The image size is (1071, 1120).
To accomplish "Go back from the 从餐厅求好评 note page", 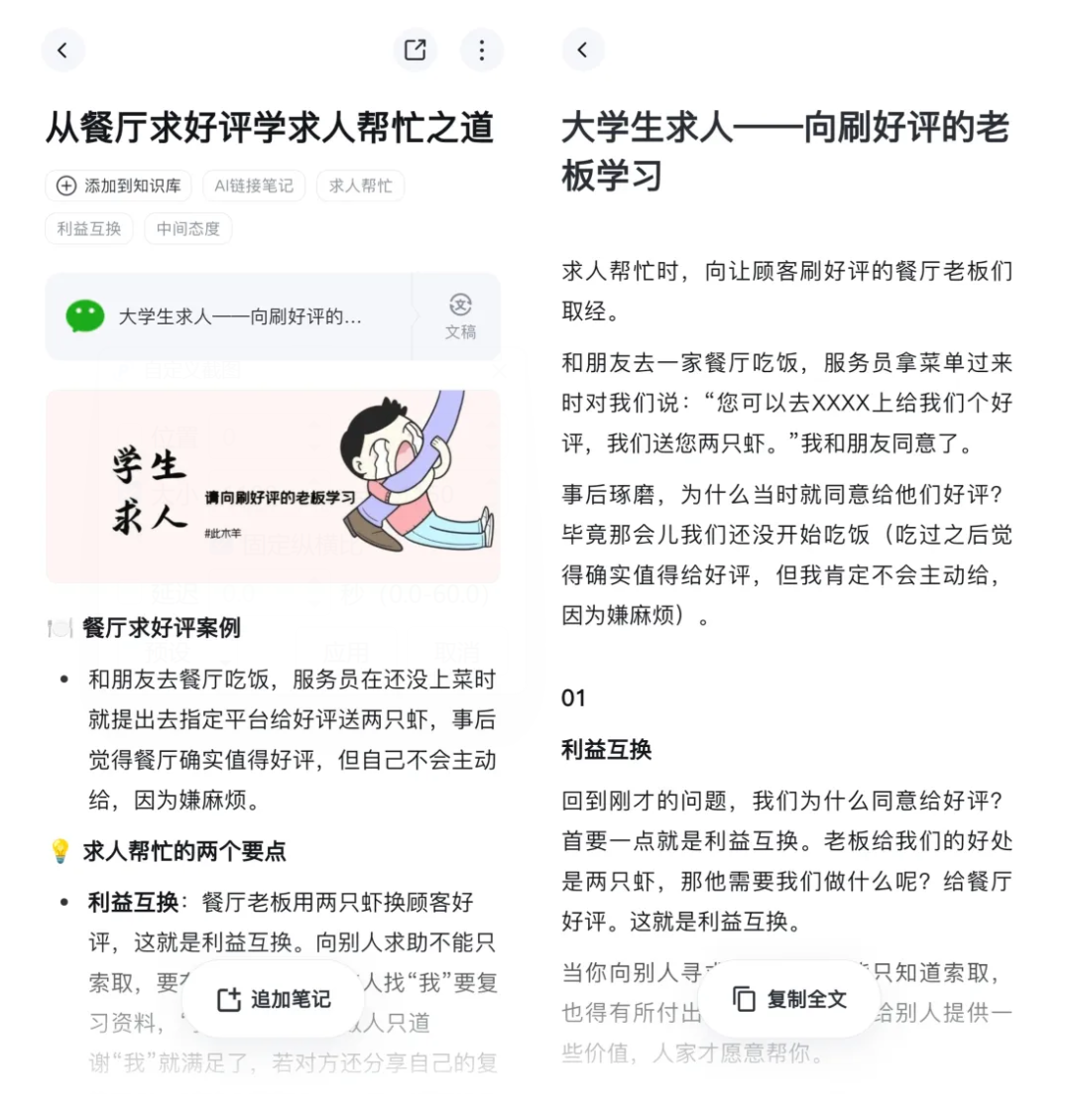I will pos(62,50).
